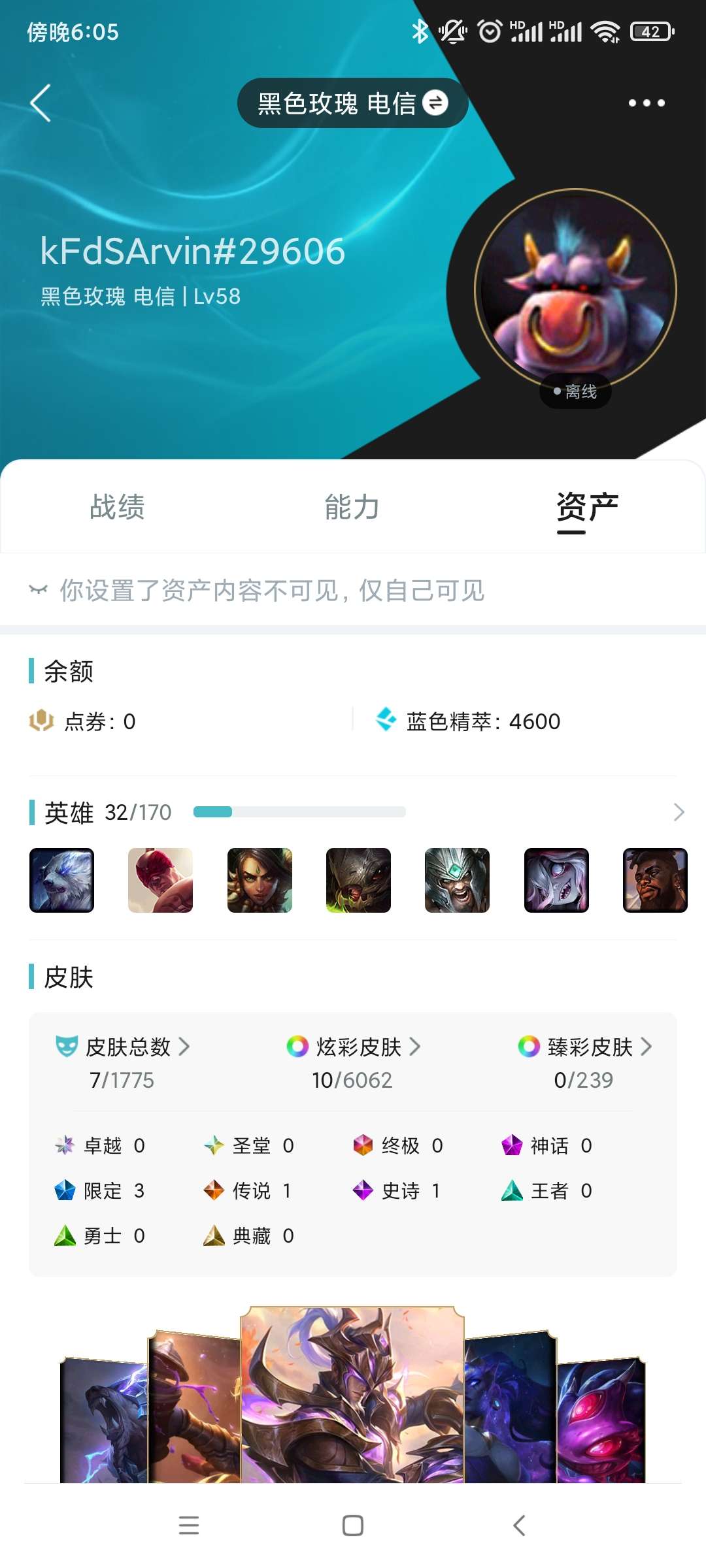This screenshot has width=706, height=1568.
Task: Tap the system home button
Action: coord(352,1526)
